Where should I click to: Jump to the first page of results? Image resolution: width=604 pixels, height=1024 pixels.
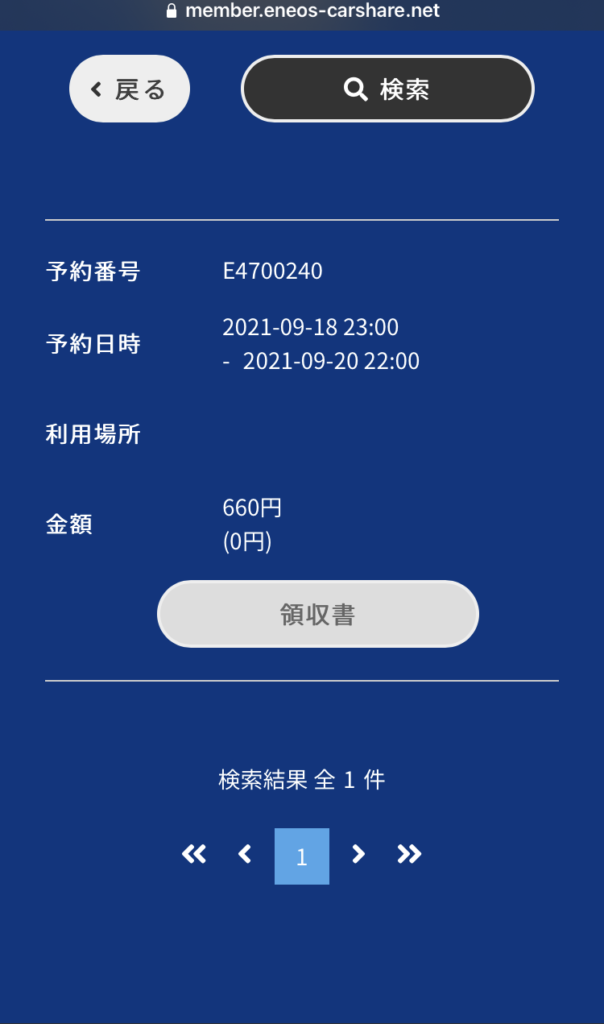[x=194, y=854]
